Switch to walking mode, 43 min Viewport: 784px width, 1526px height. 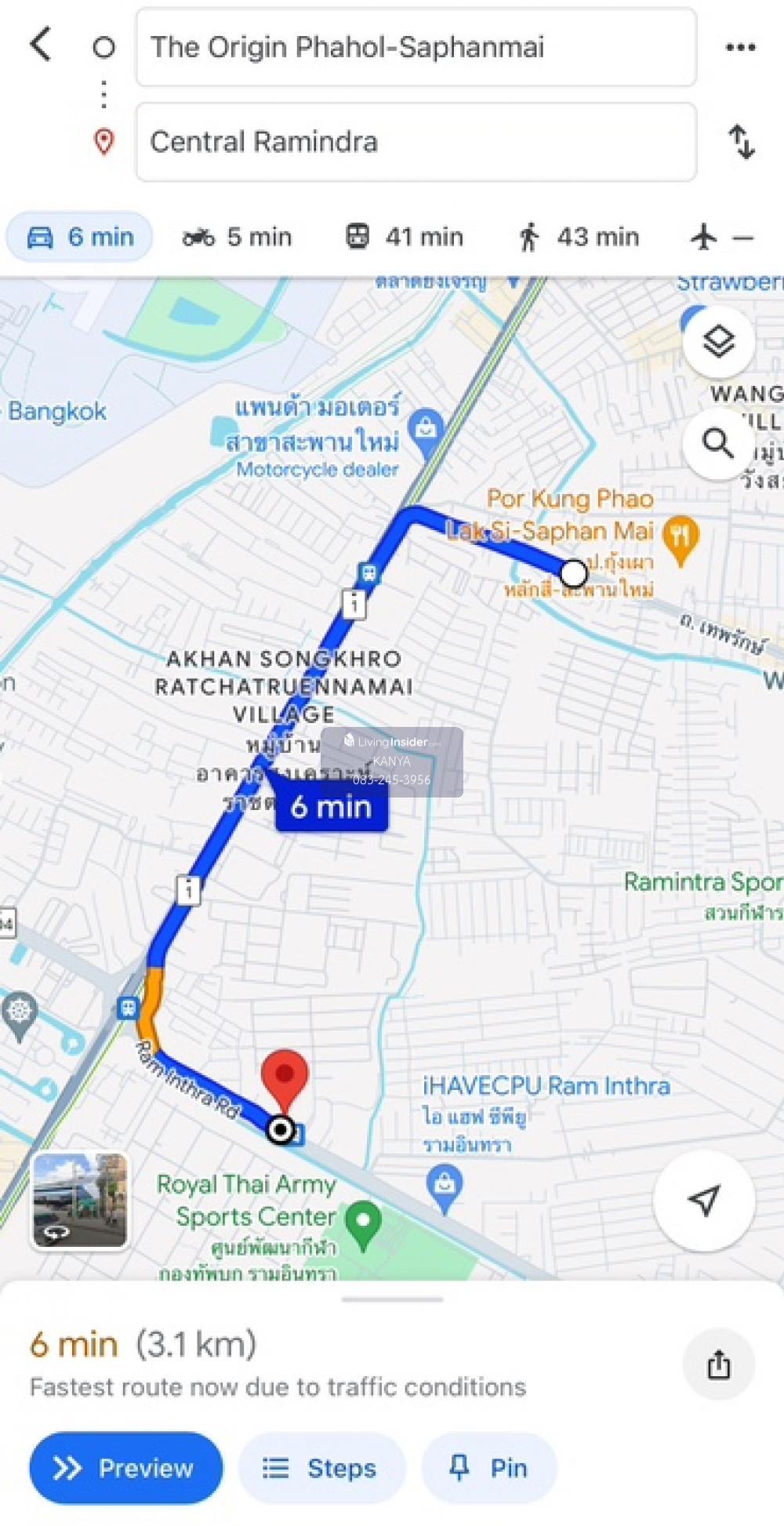pos(579,237)
